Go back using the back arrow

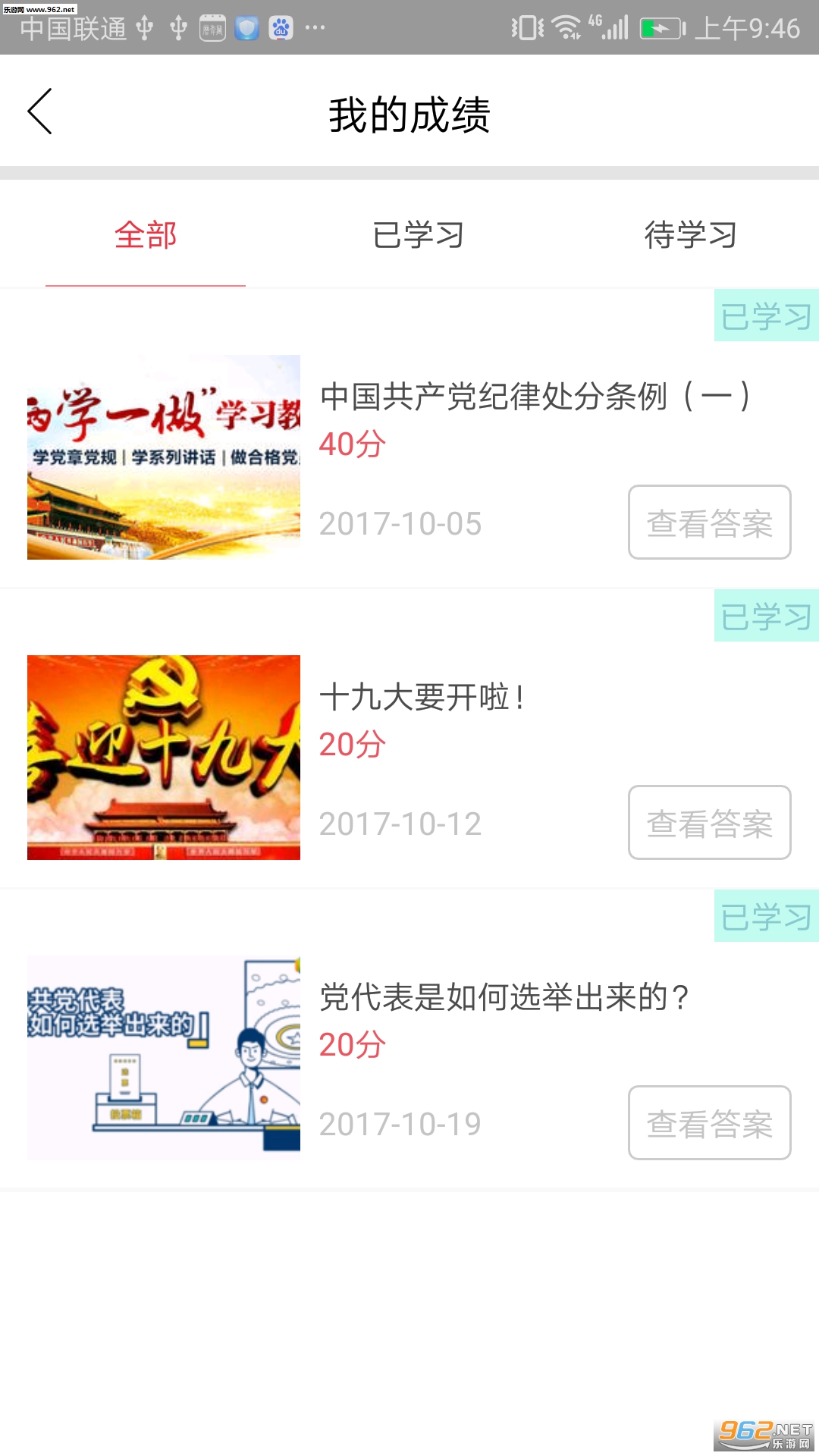click(39, 111)
